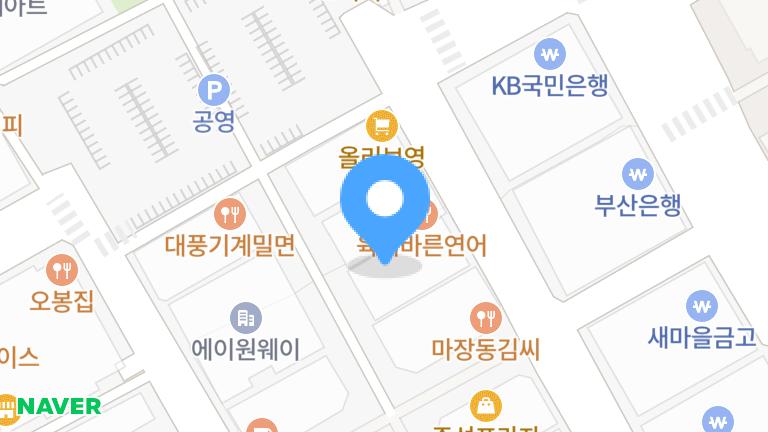
Task: Open the 부산은행 bank marker
Action: (637, 173)
